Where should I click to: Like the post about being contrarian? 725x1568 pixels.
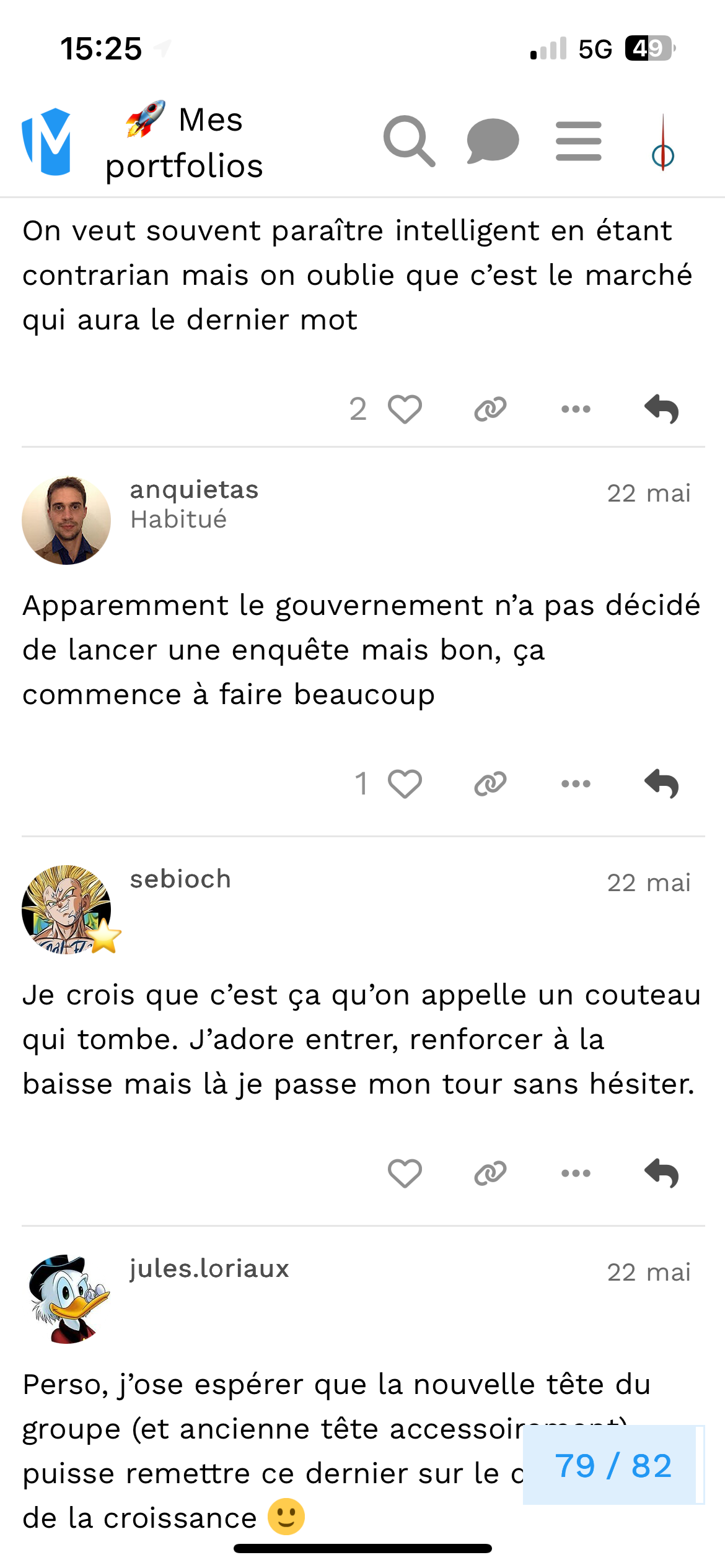(x=405, y=409)
